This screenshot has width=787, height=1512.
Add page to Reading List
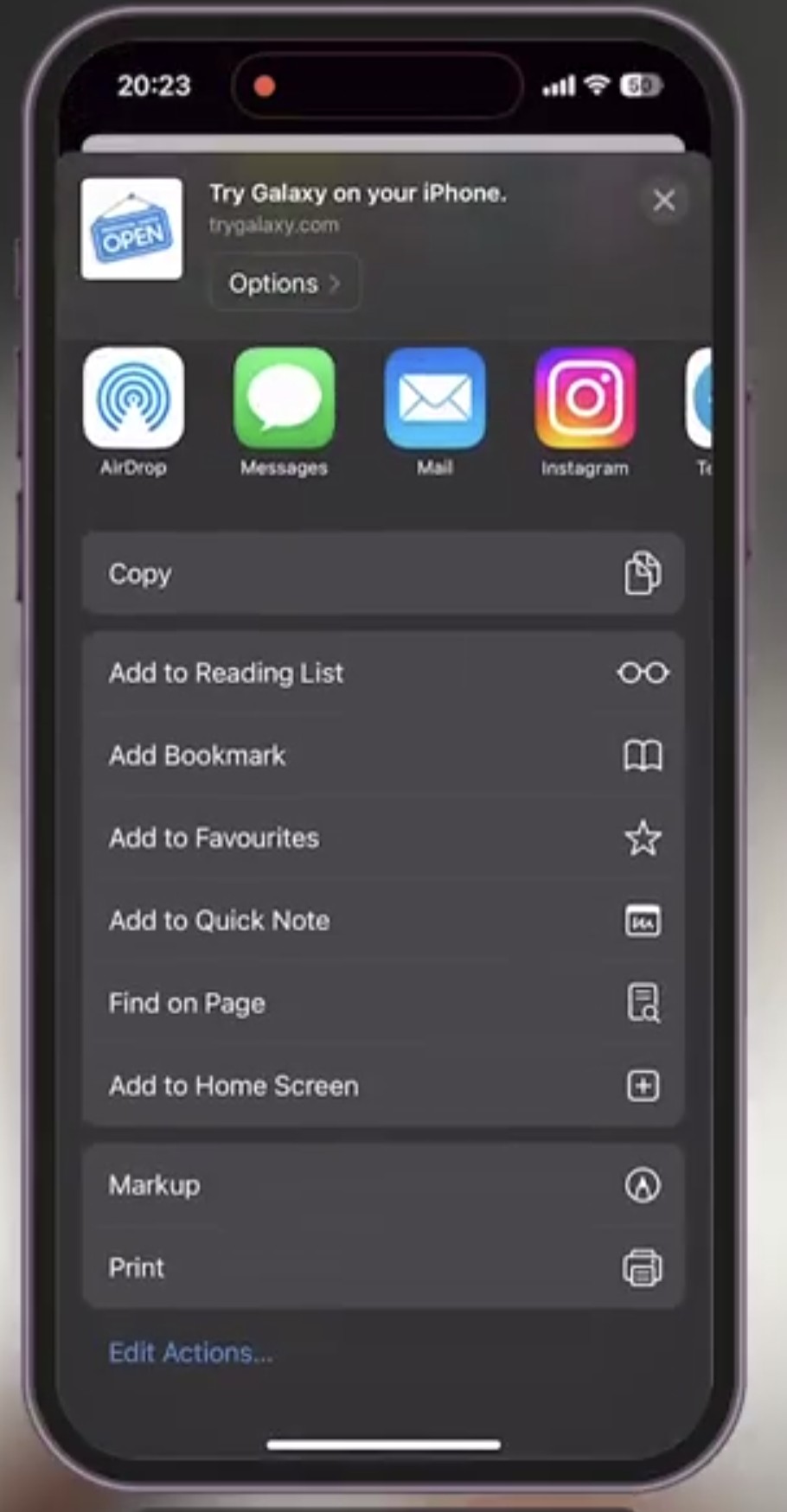[382, 673]
